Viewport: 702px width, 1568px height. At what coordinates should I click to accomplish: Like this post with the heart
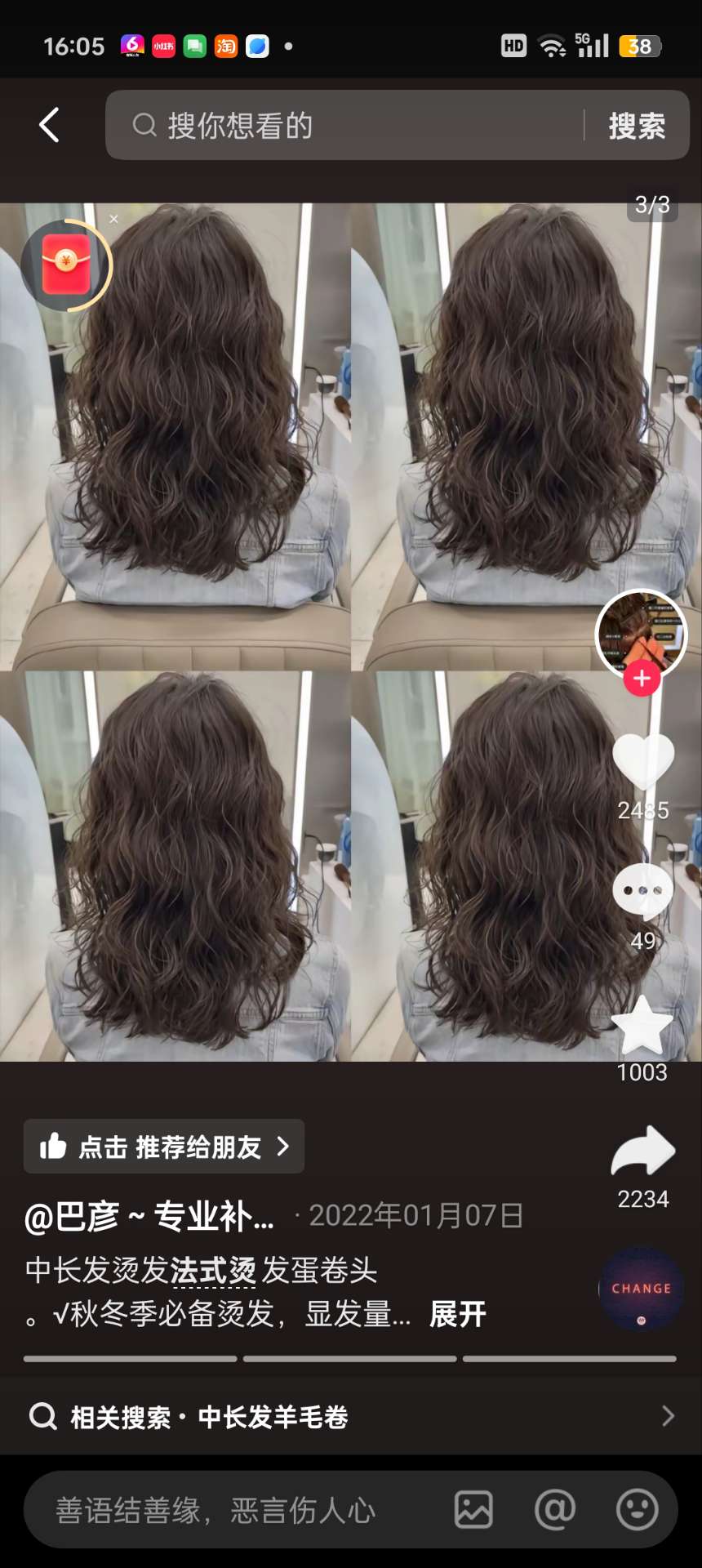643,760
